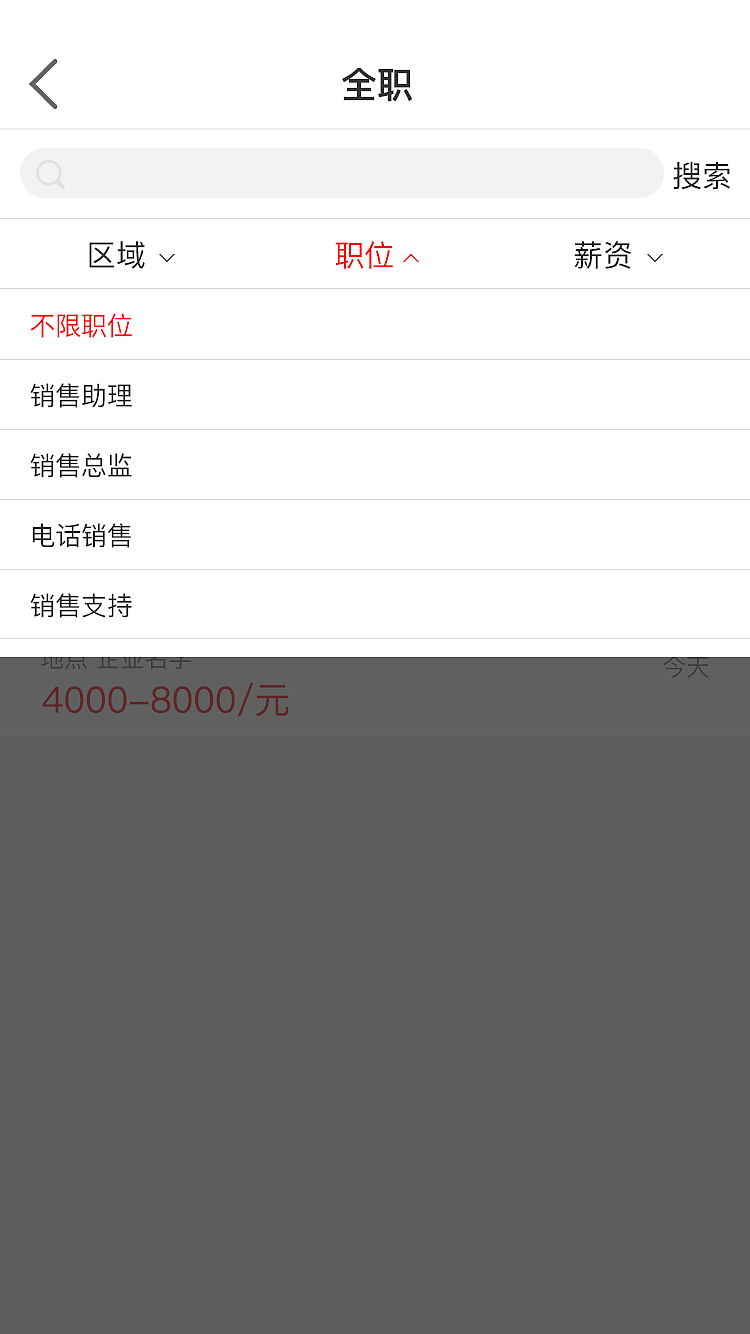Select 销售支持 from the list

[x=81, y=605]
